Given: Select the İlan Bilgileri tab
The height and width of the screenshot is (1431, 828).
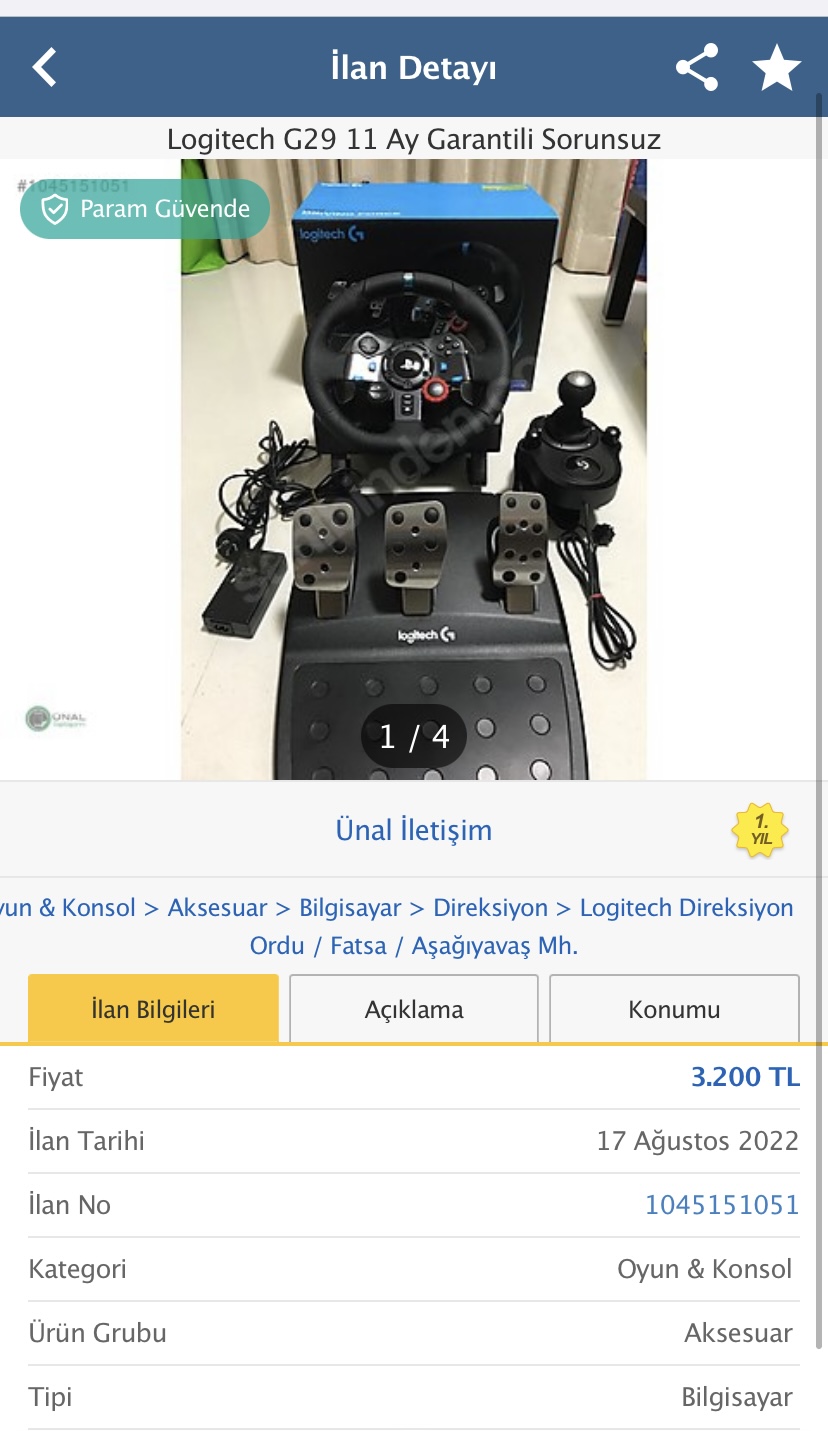Looking at the screenshot, I should point(153,1009).
